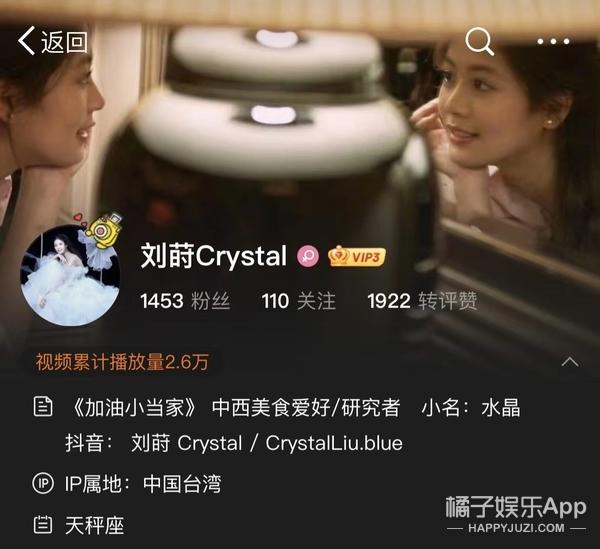Viewport: 600px width, 549px height.
Task: Open the three-dot overflow menu
Action: pos(553,42)
